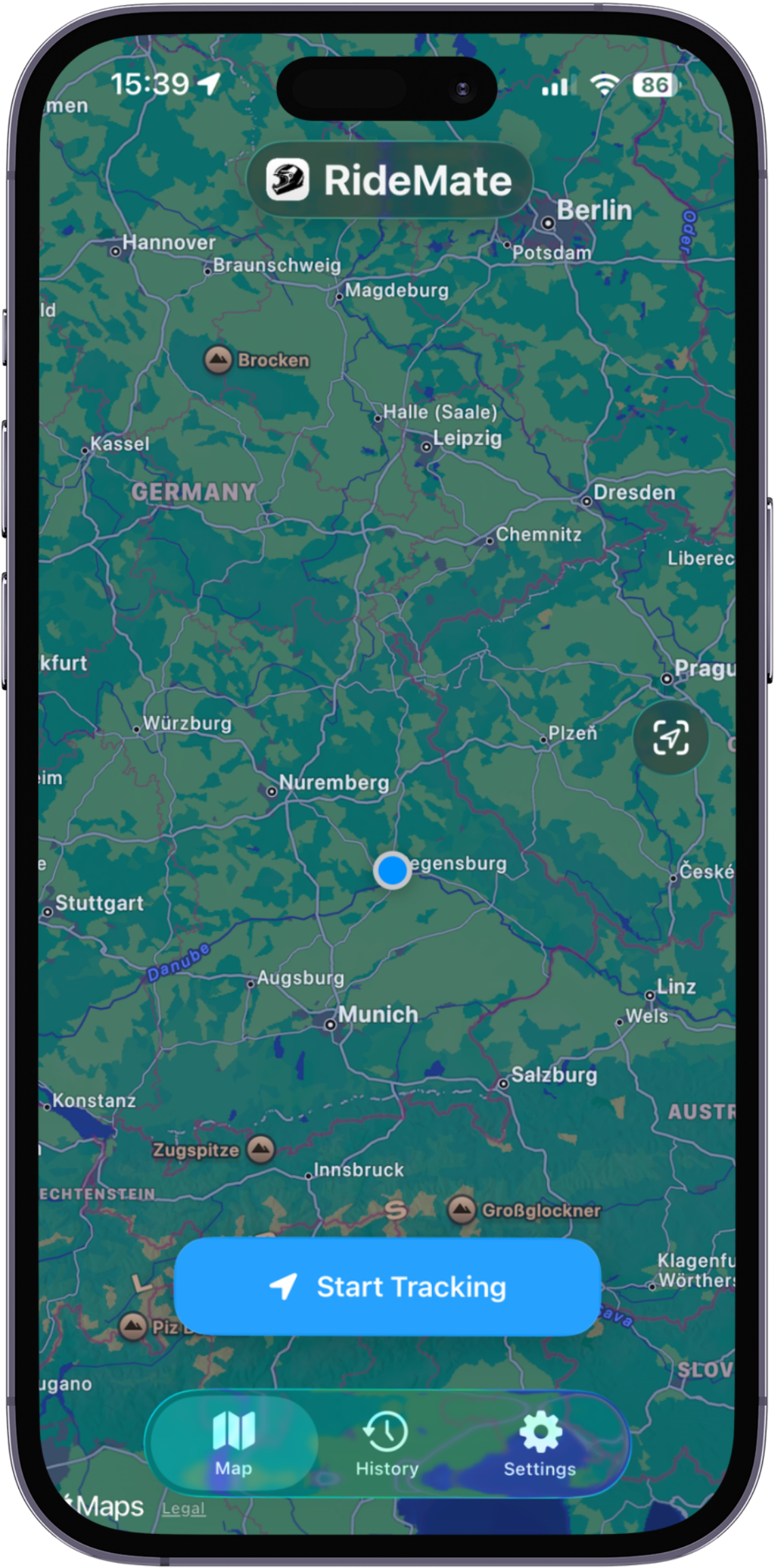
Task: Switch to the History tab
Action: [386, 1443]
